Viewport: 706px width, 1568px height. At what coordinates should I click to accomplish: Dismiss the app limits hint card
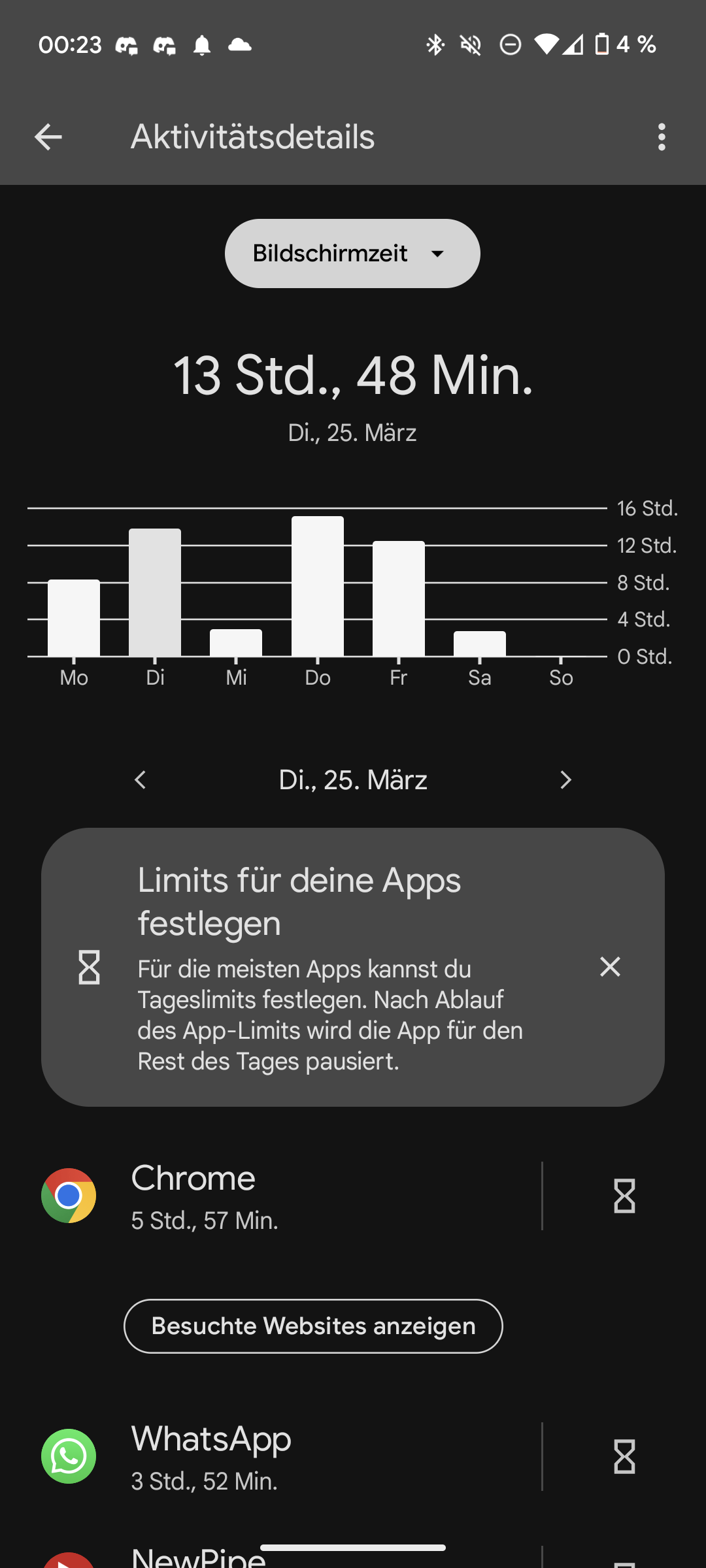[x=610, y=967]
